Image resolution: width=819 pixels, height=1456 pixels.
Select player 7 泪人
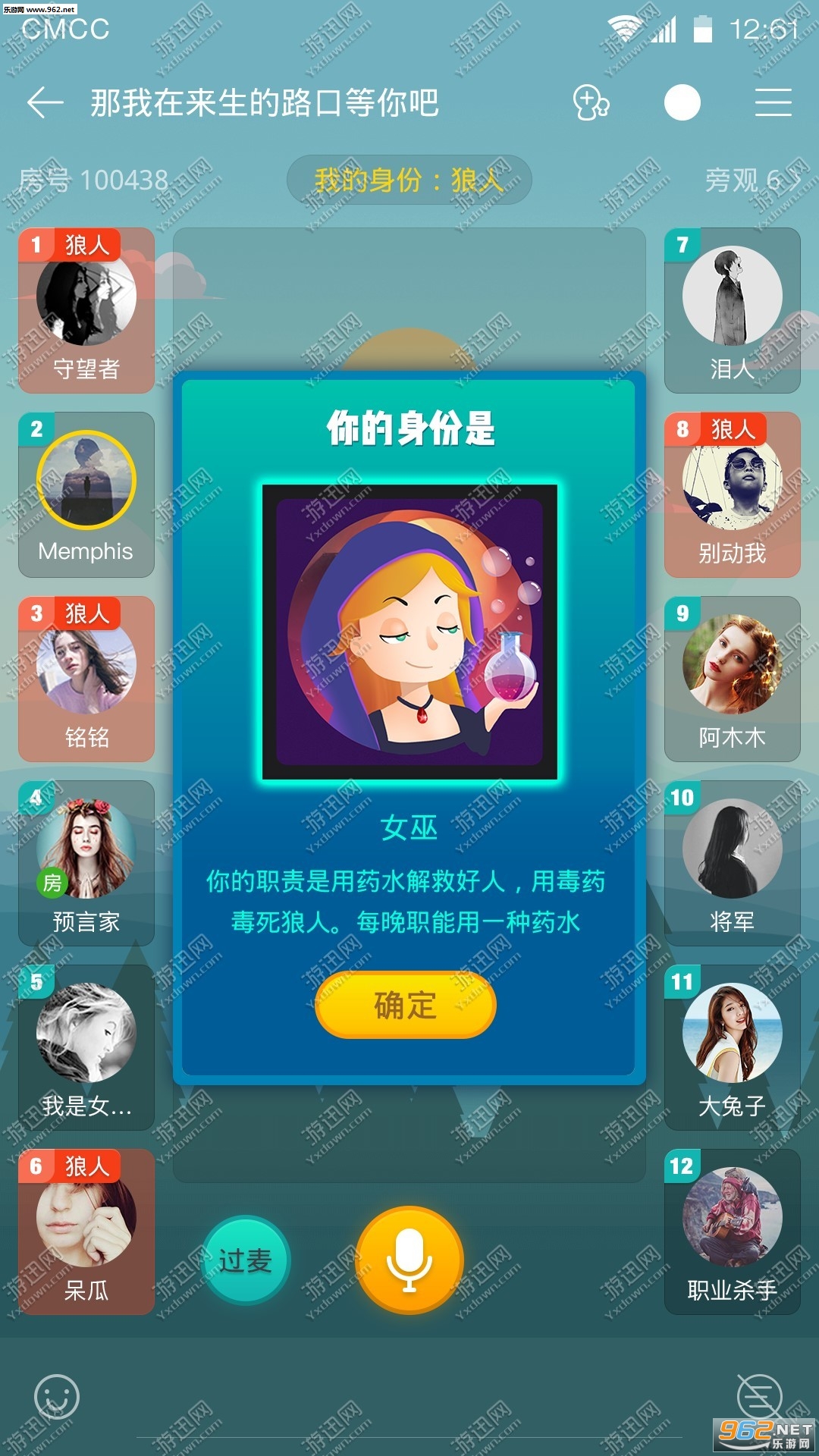pyautogui.click(x=732, y=310)
